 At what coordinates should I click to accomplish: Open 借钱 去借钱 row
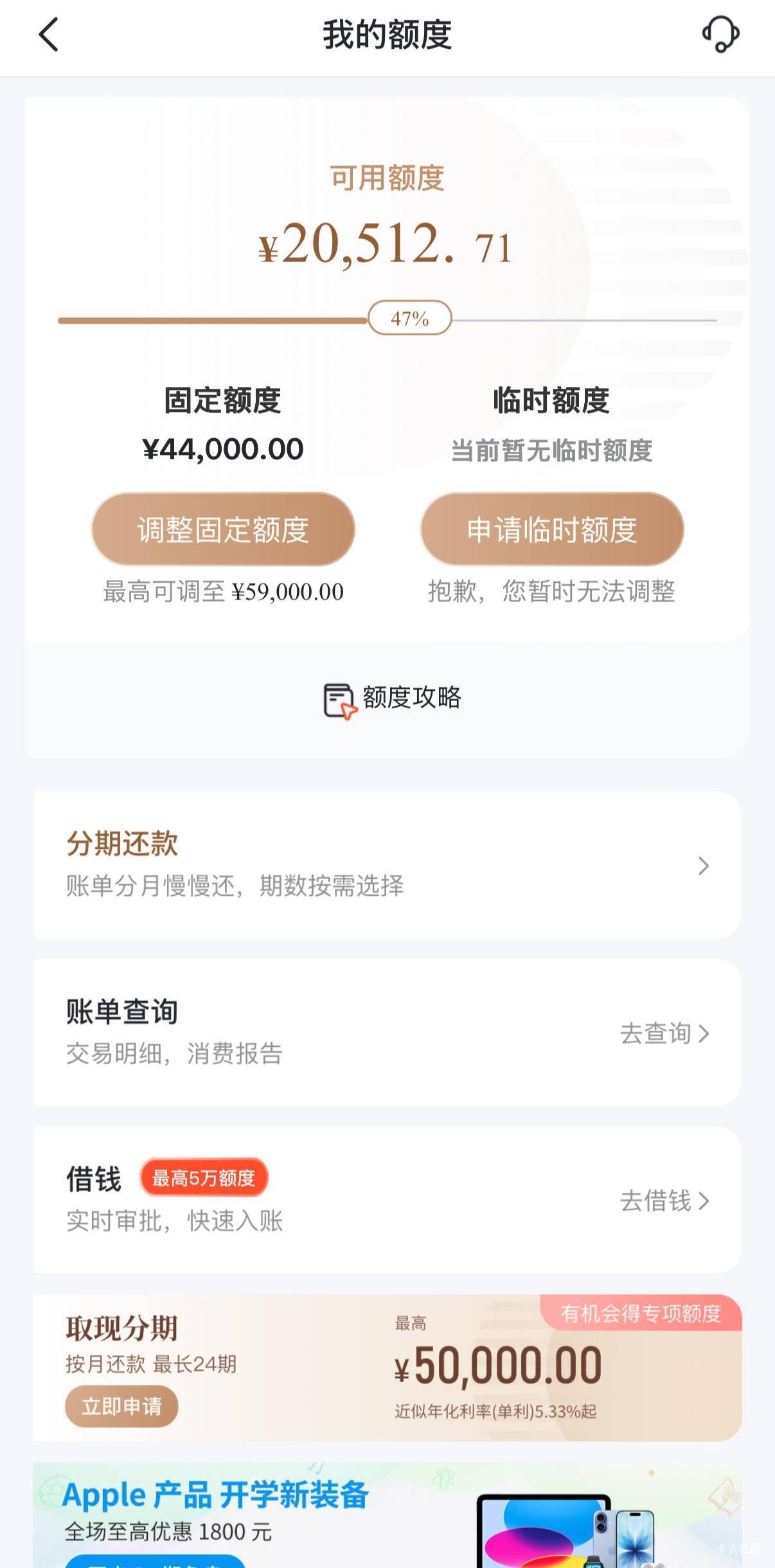click(664, 1200)
